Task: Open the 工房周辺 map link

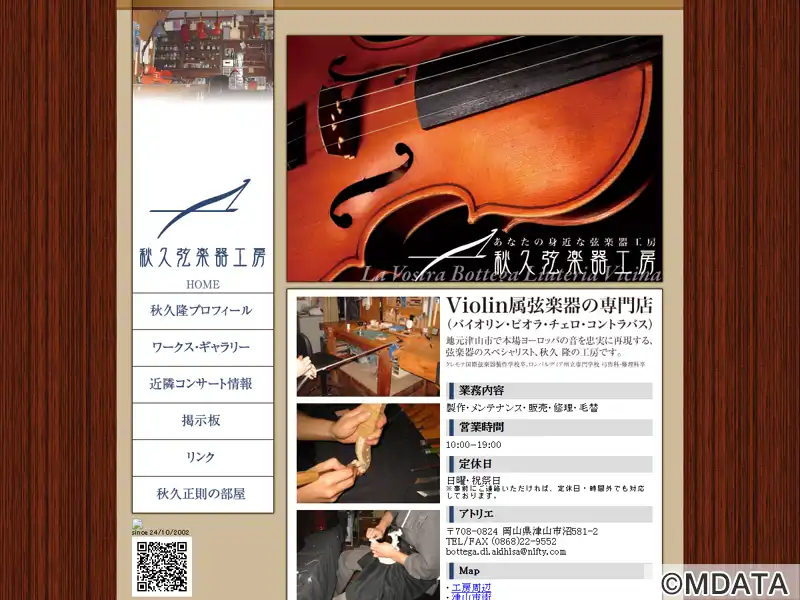Action: click(471, 588)
